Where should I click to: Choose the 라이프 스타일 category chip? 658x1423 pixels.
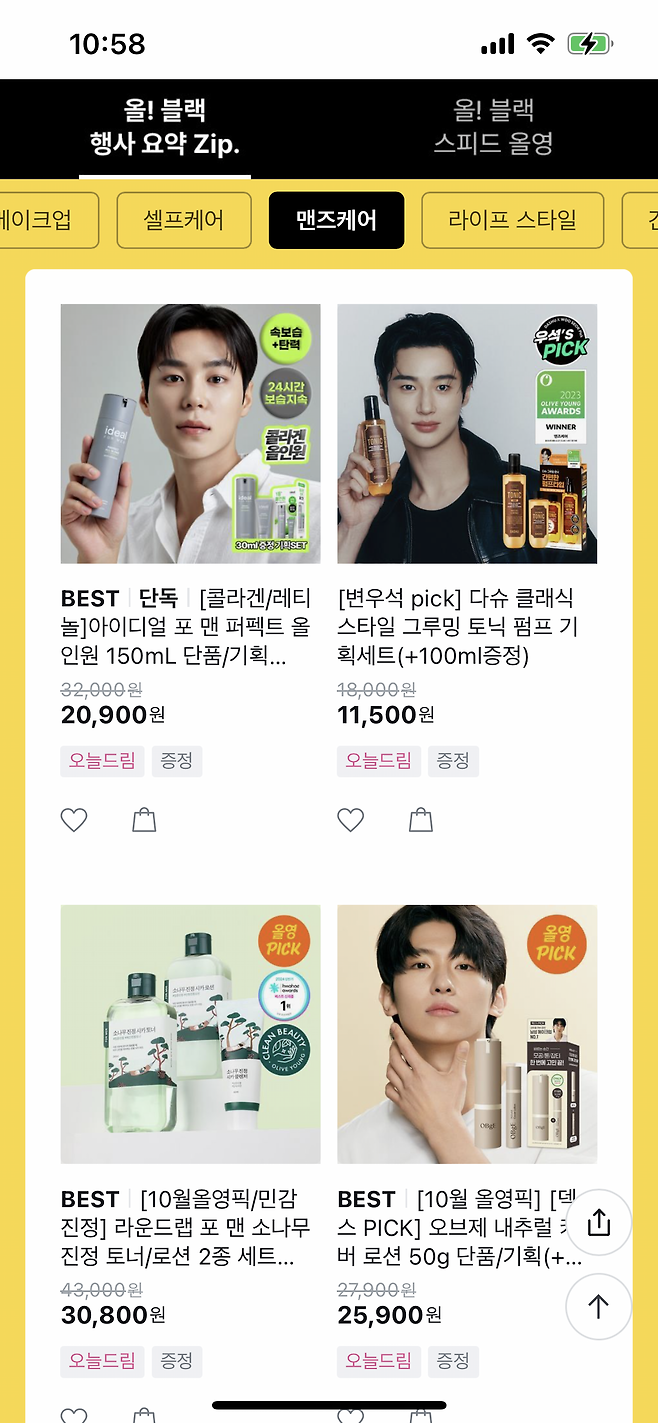[x=512, y=220]
